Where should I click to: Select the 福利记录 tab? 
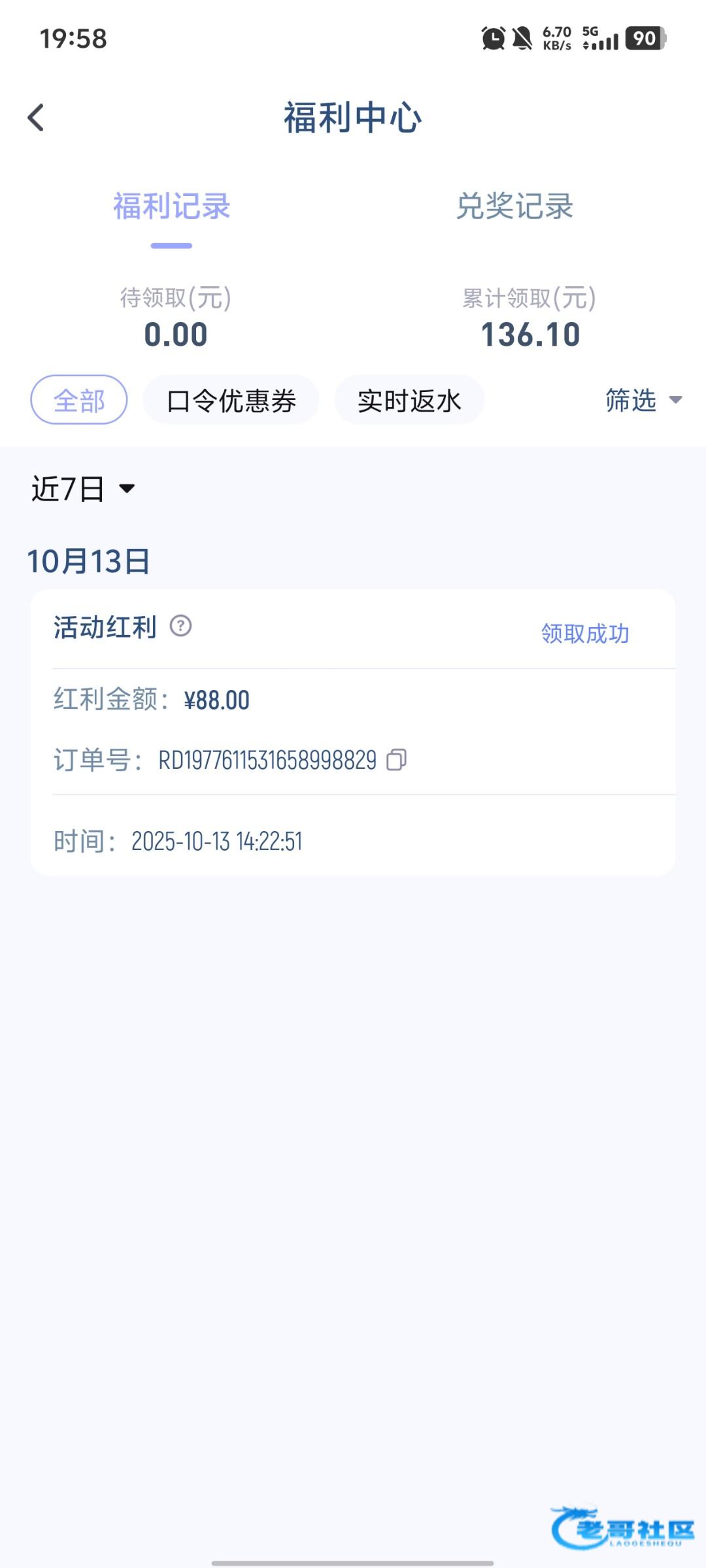(x=171, y=206)
